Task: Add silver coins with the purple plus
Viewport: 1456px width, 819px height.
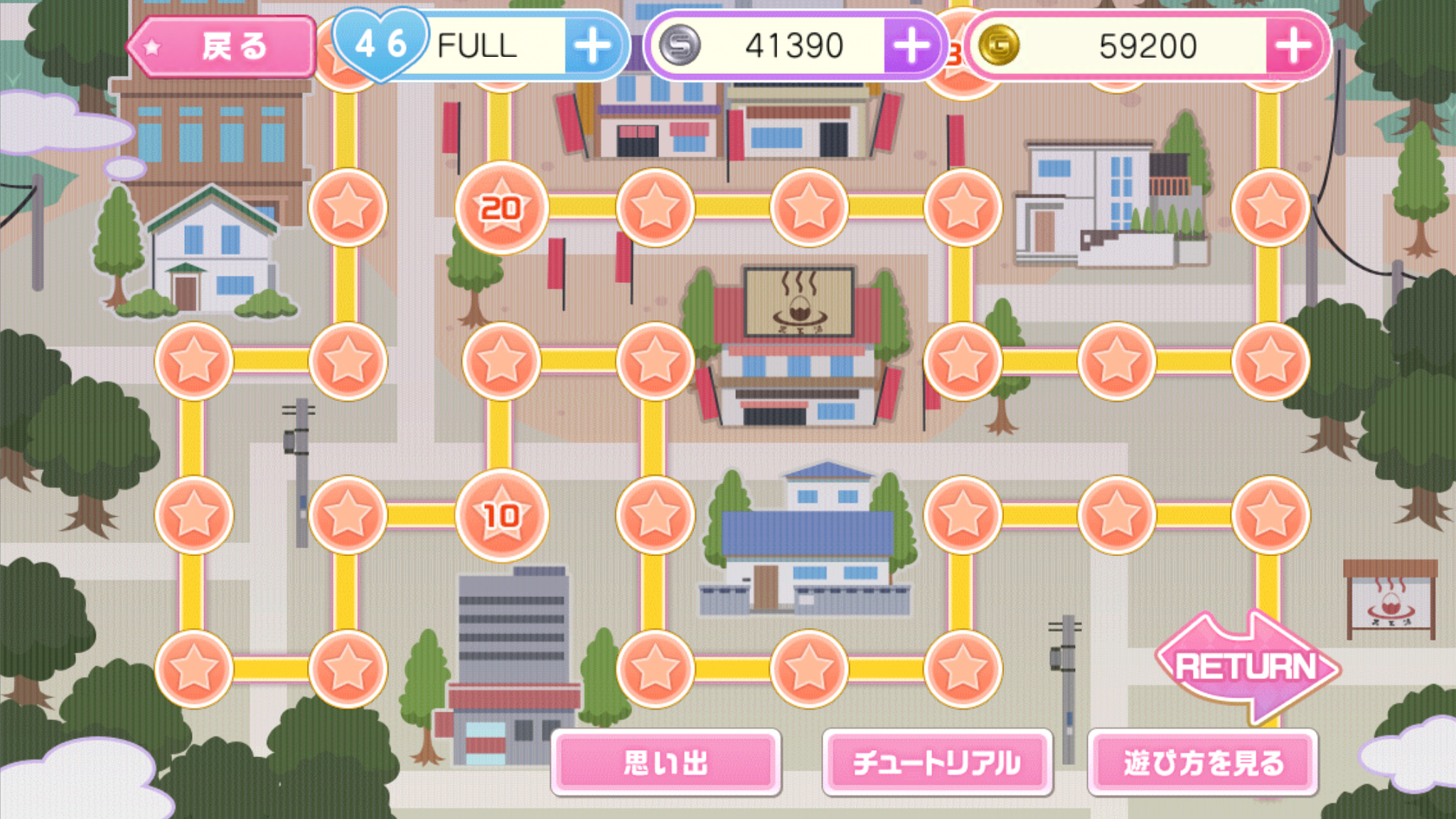Action: (x=911, y=46)
